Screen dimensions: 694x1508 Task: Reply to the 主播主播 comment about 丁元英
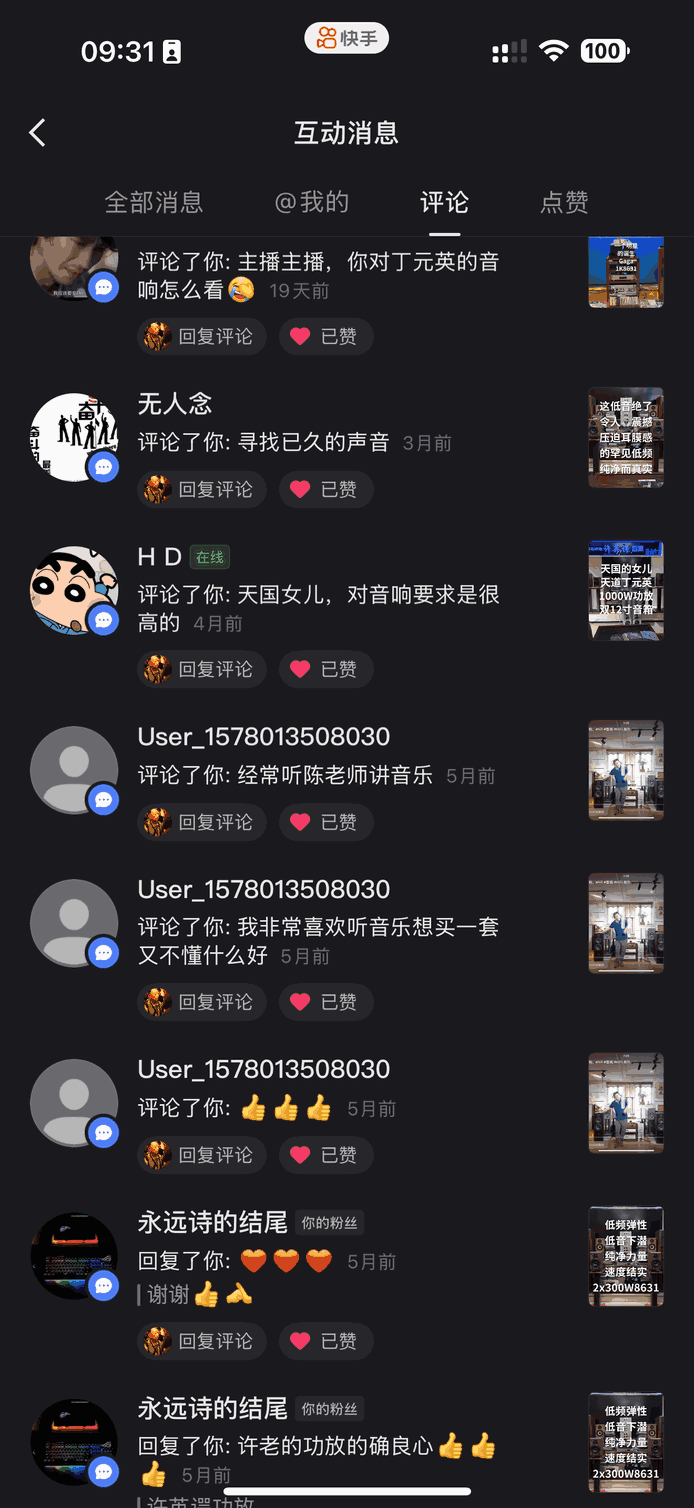[x=202, y=337]
